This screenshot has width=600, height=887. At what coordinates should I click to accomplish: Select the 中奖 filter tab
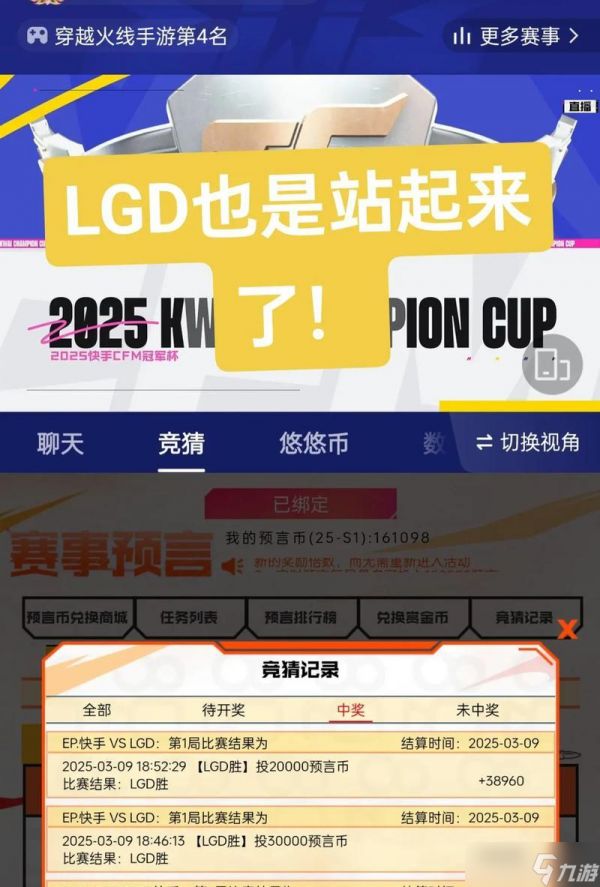coord(351,710)
